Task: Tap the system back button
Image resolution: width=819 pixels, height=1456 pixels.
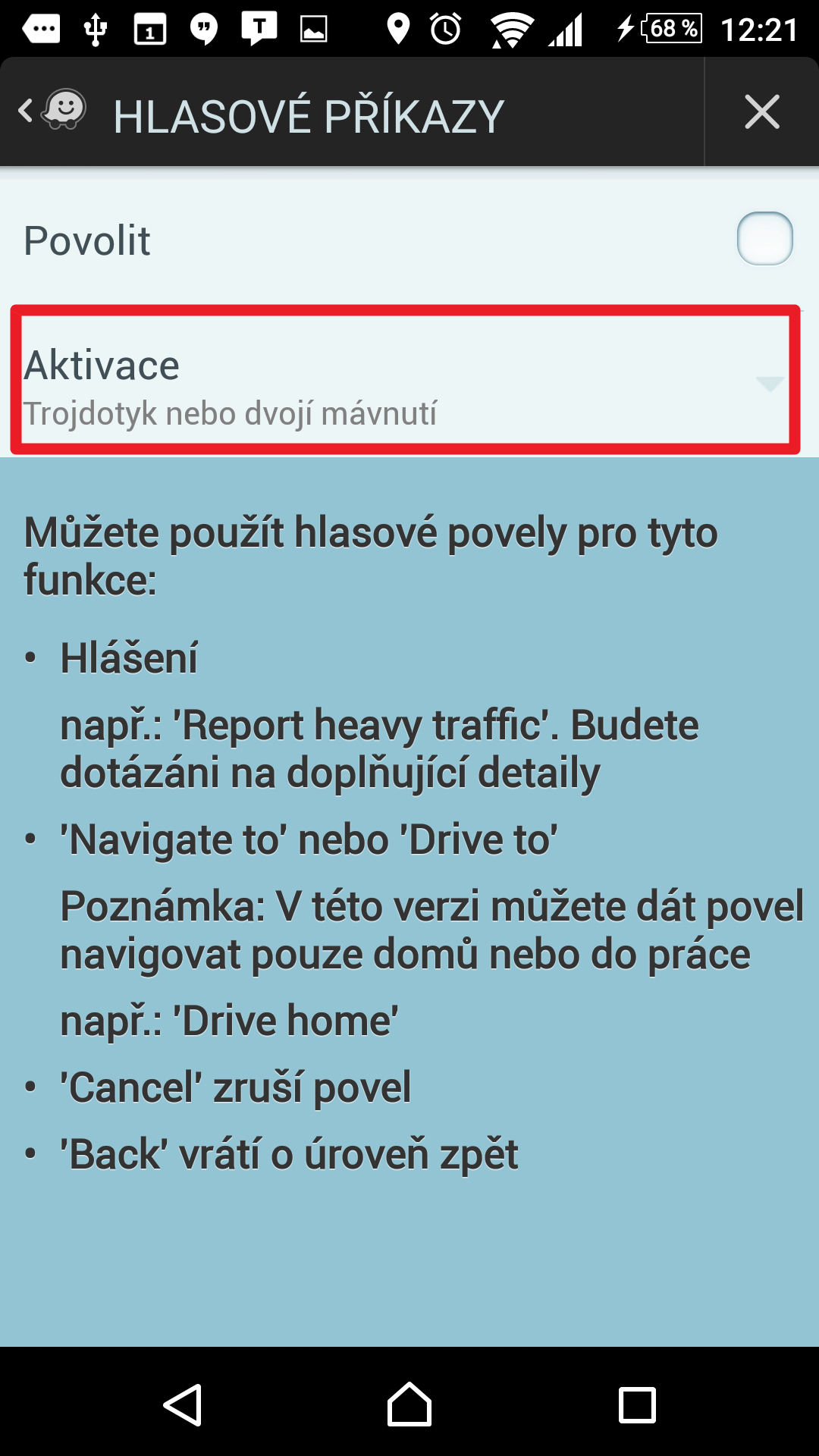Action: click(x=183, y=1404)
